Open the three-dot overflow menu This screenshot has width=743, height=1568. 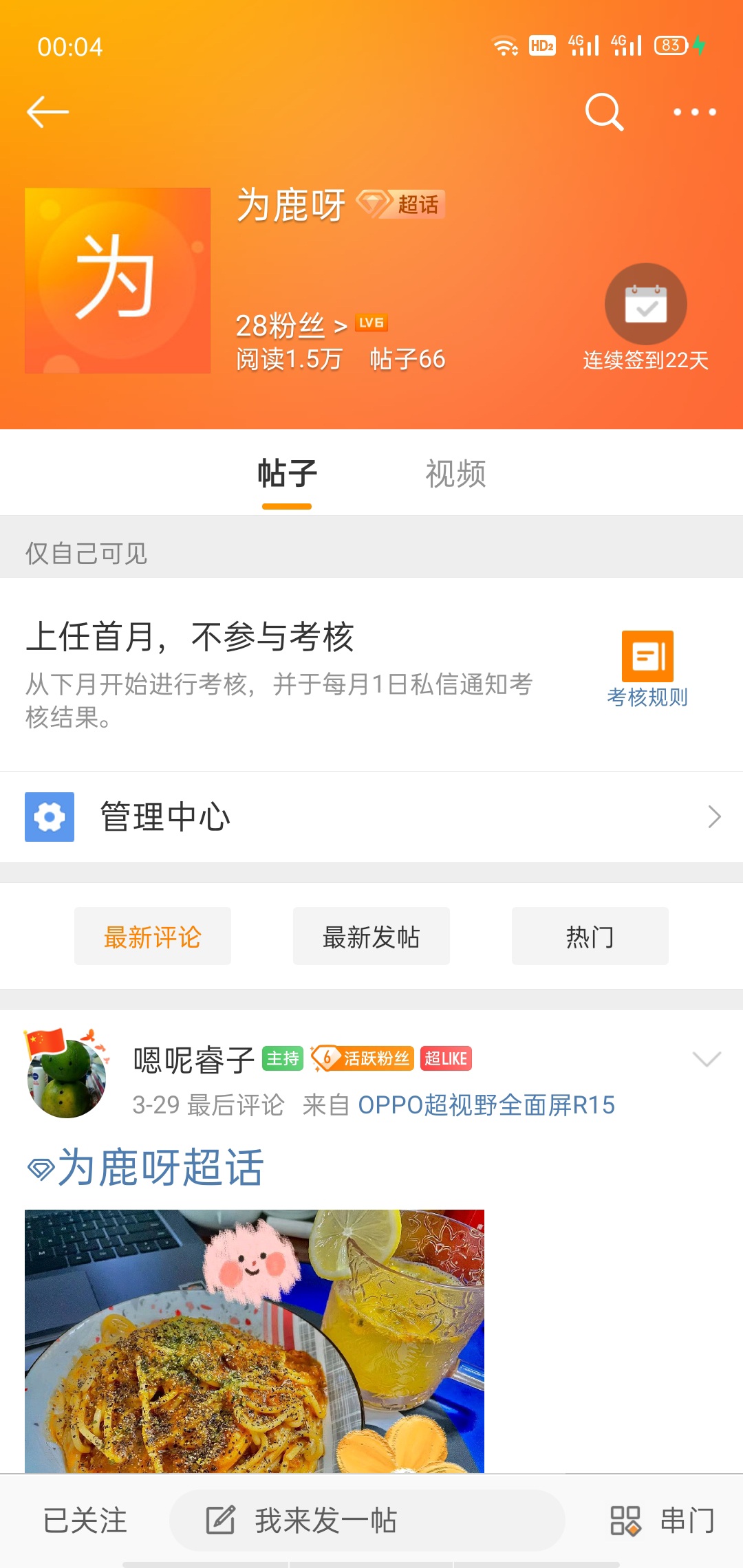click(694, 112)
